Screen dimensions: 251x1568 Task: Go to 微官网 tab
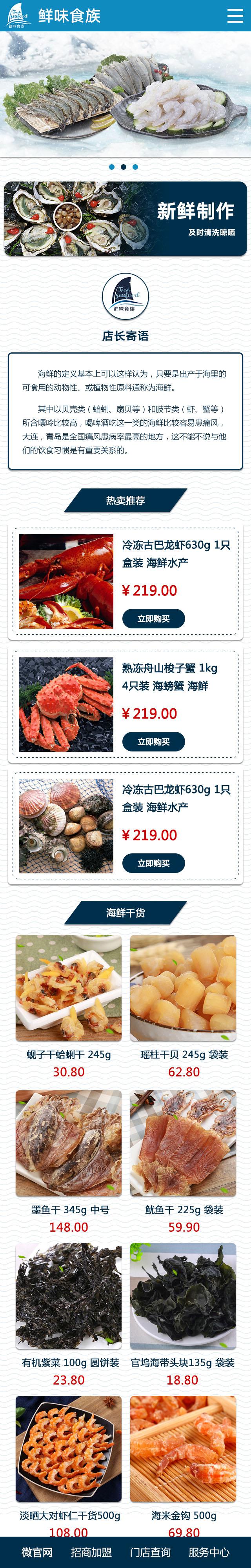(36, 1552)
